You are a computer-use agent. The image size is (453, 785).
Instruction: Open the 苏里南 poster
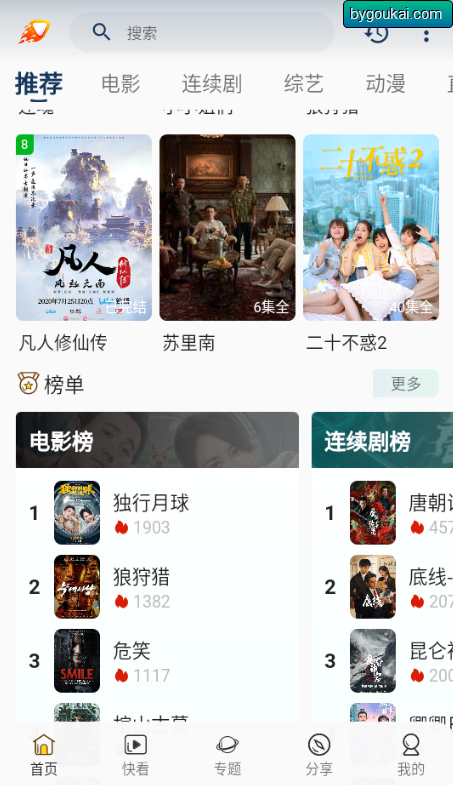tap(227, 227)
